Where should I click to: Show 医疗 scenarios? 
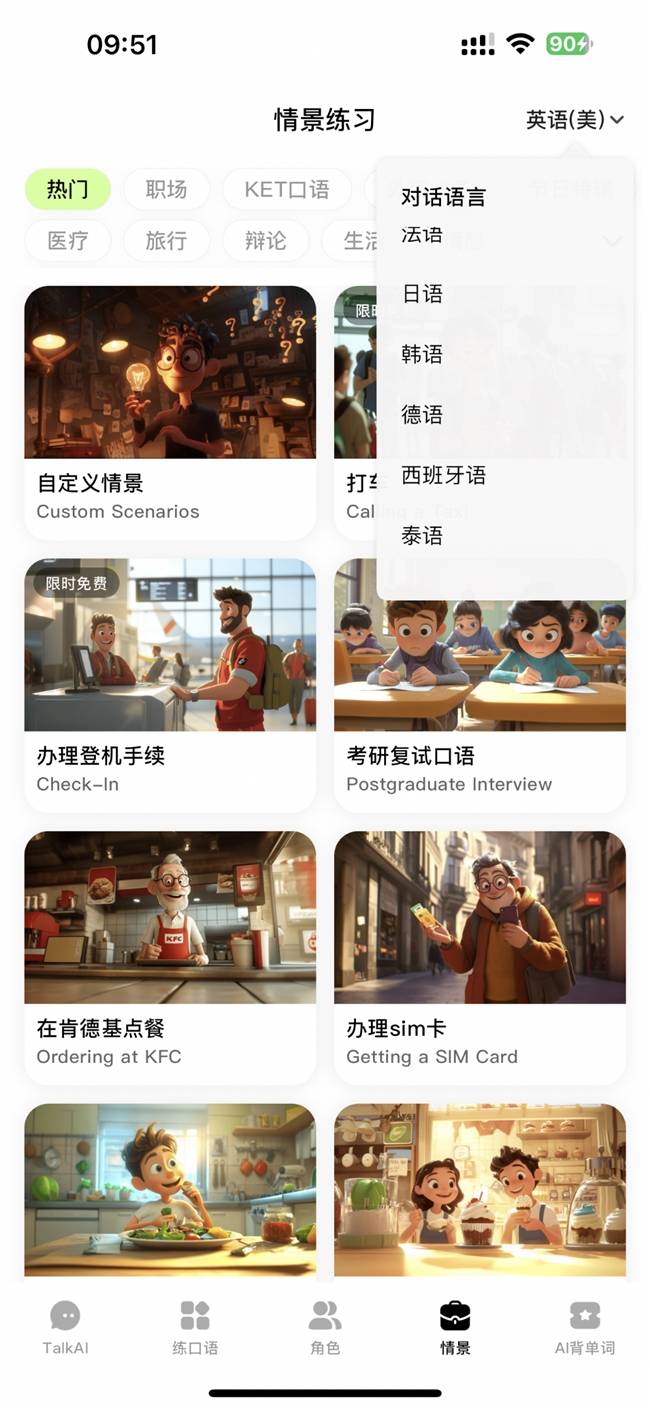pos(67,241)
